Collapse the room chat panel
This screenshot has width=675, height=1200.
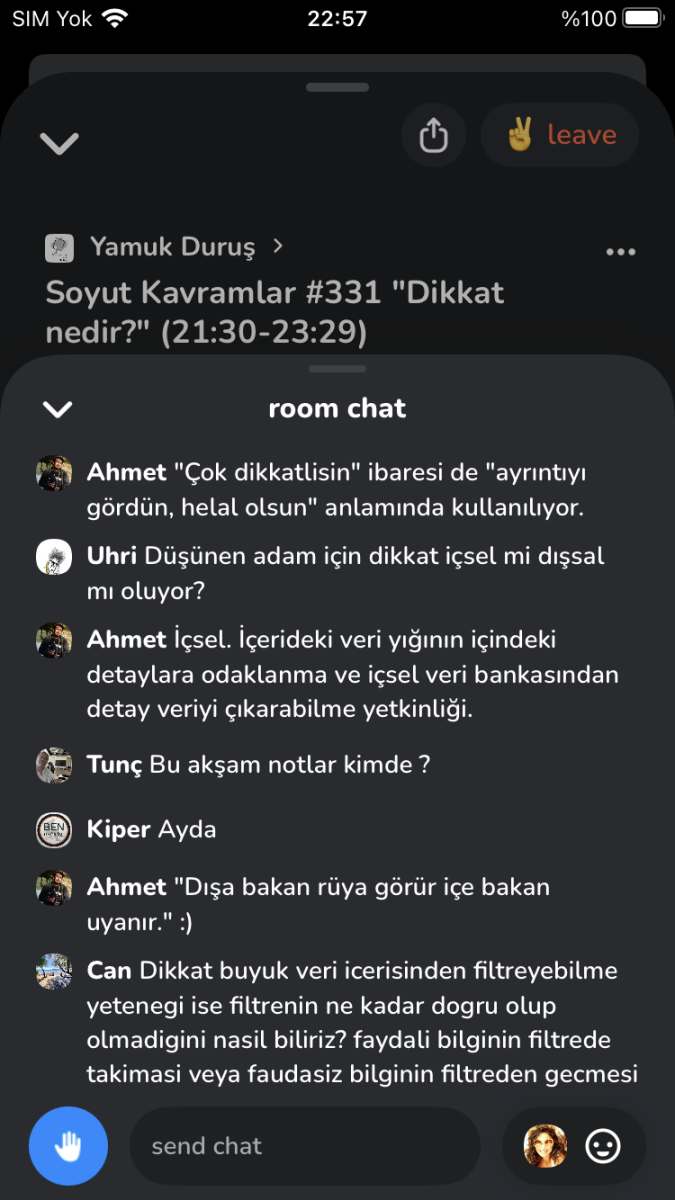(58, 409)
